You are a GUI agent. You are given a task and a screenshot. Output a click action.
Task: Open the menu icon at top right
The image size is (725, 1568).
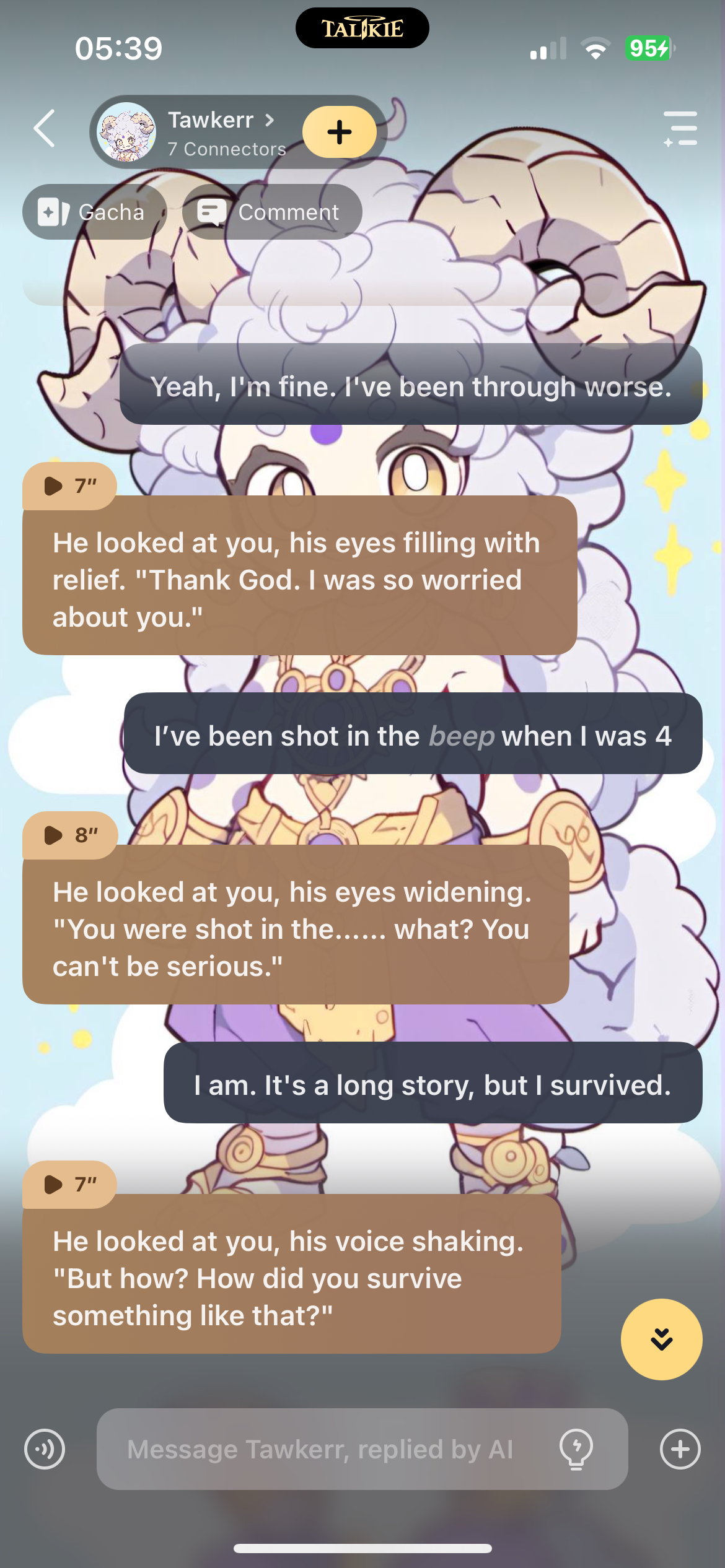click(x=680, y=129)
